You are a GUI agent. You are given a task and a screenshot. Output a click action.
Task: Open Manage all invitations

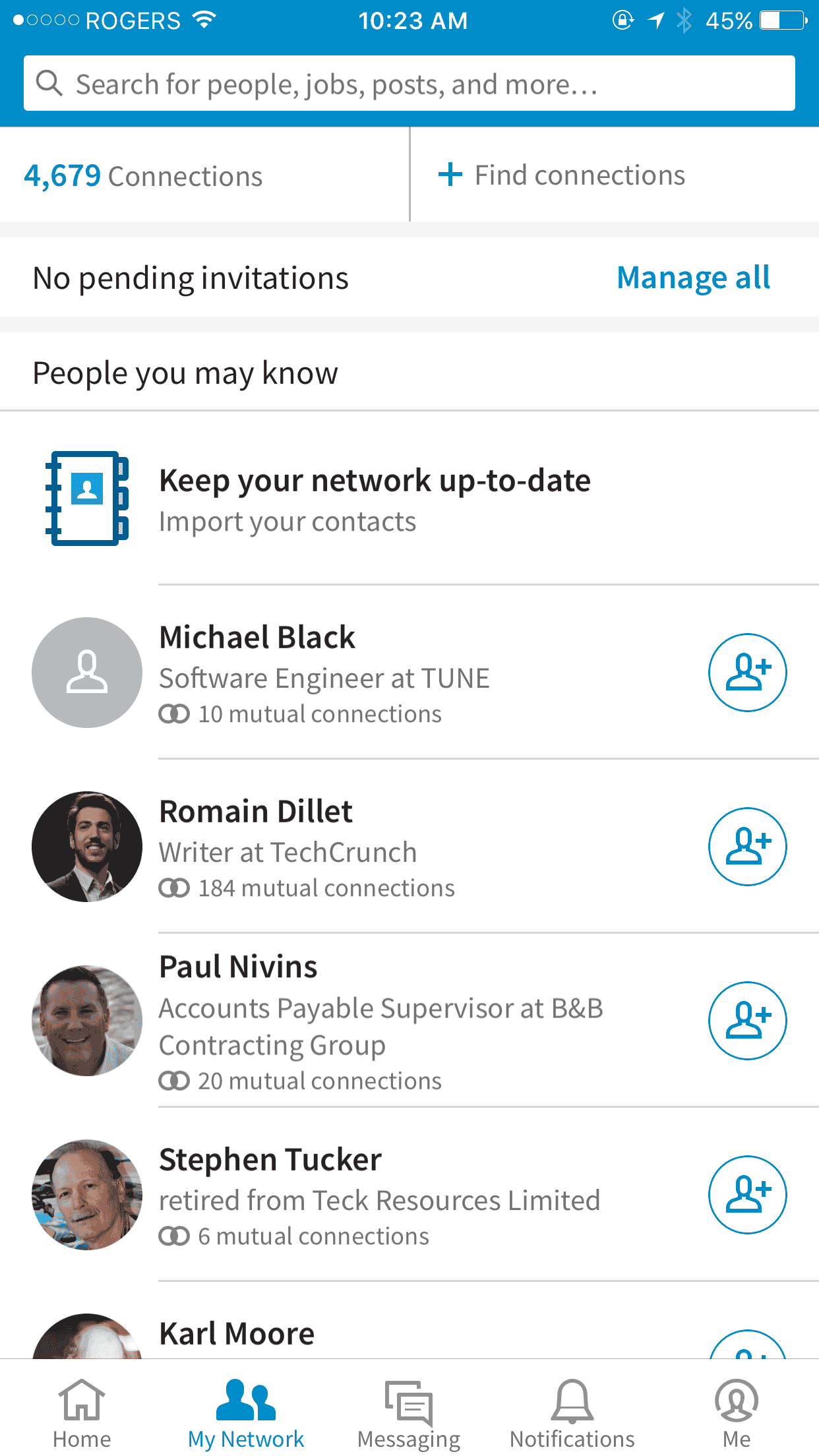click(693, 277)
